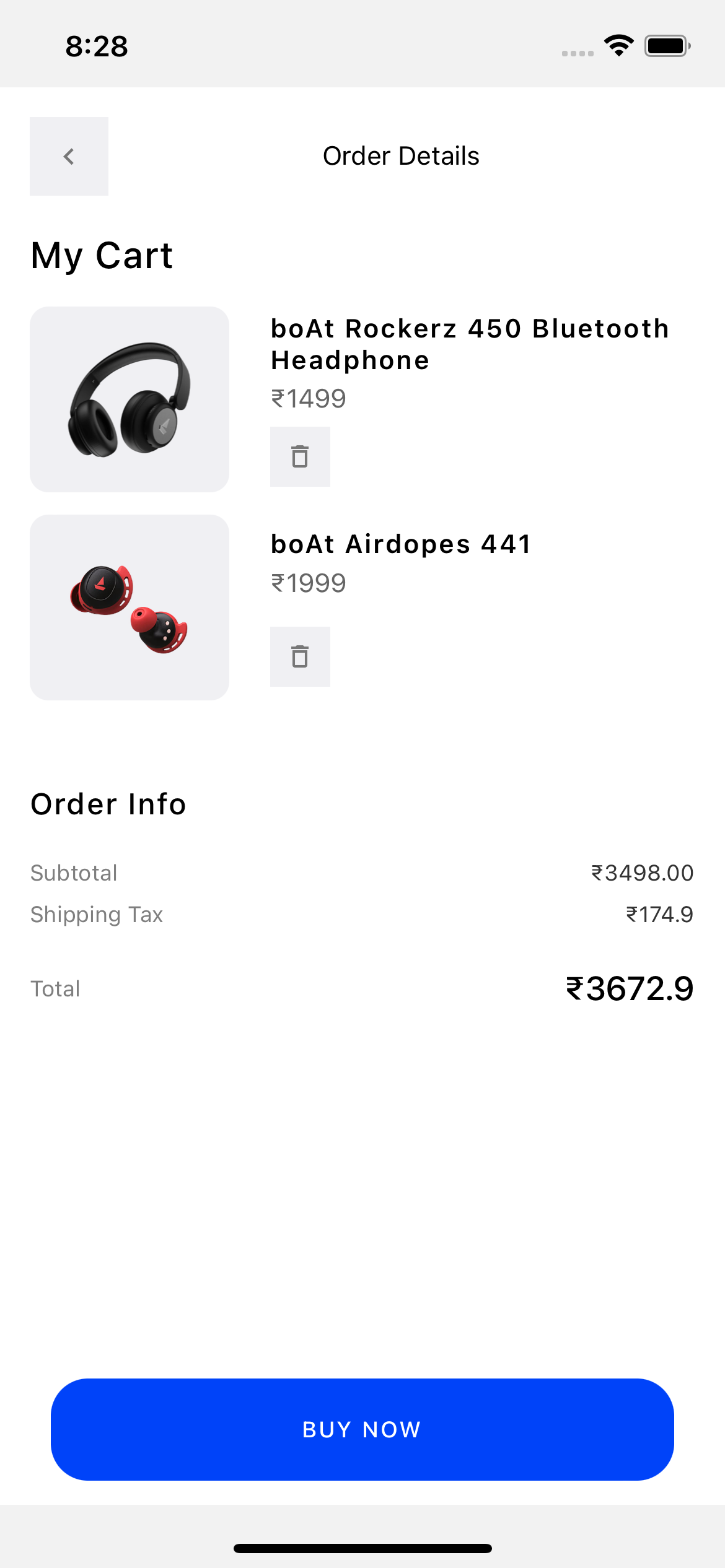Image resolution: width=725 pixels, height=1568 pixels.
Task: Open the trash icon below the Airdopes price
Action: pyautogui.click(x=300, y=656)
